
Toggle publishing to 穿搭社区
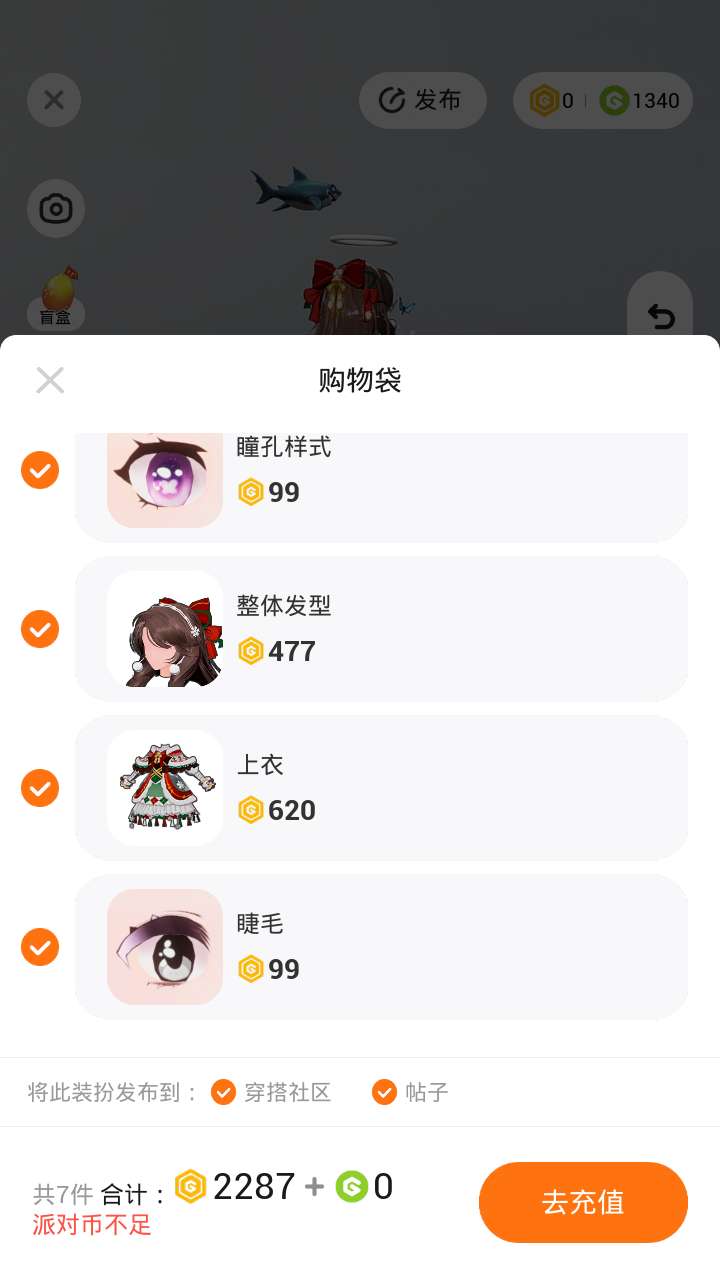[223, 1092]
